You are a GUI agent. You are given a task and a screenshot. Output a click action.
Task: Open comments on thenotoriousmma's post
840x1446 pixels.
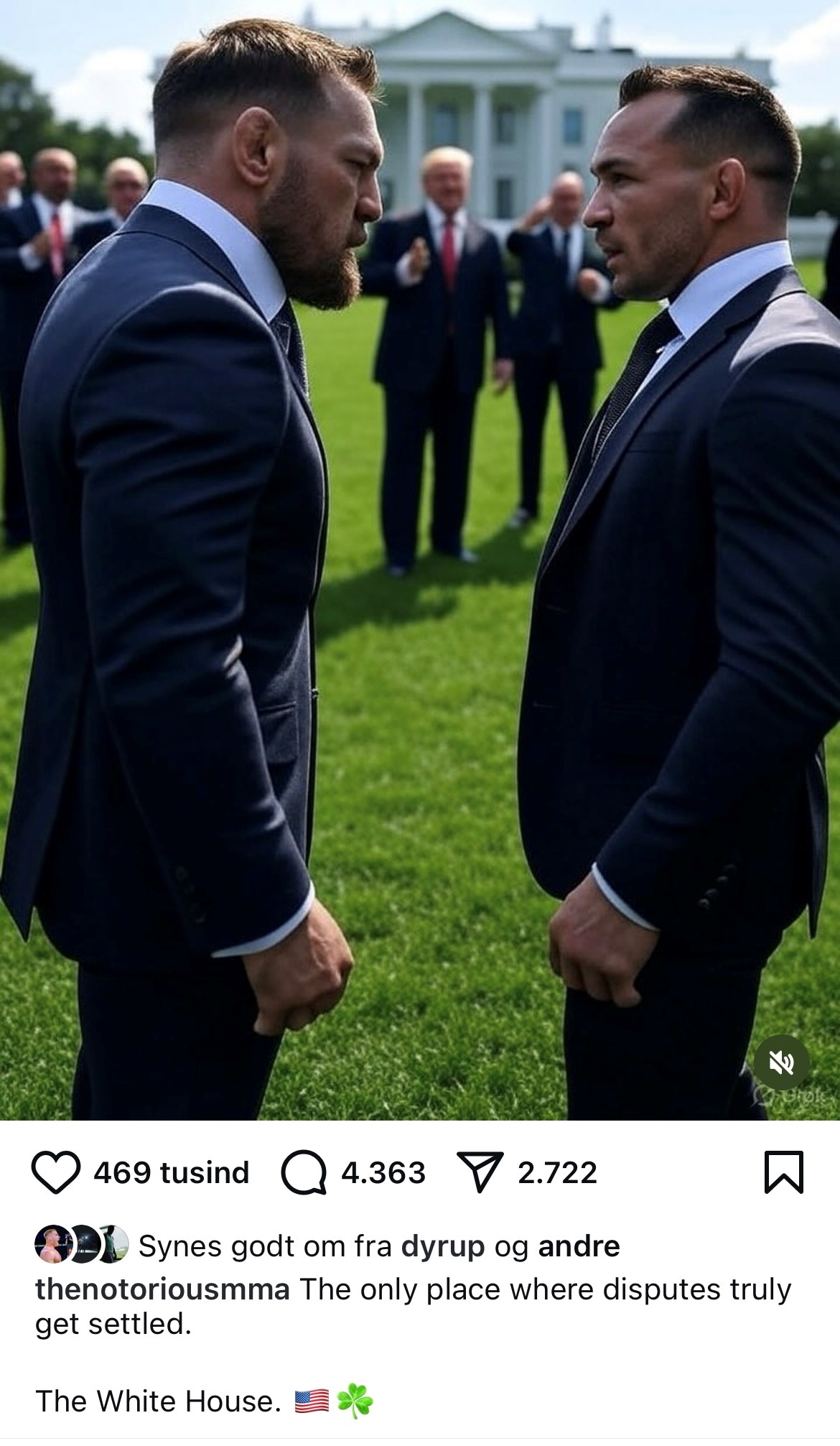(304, 1172)
